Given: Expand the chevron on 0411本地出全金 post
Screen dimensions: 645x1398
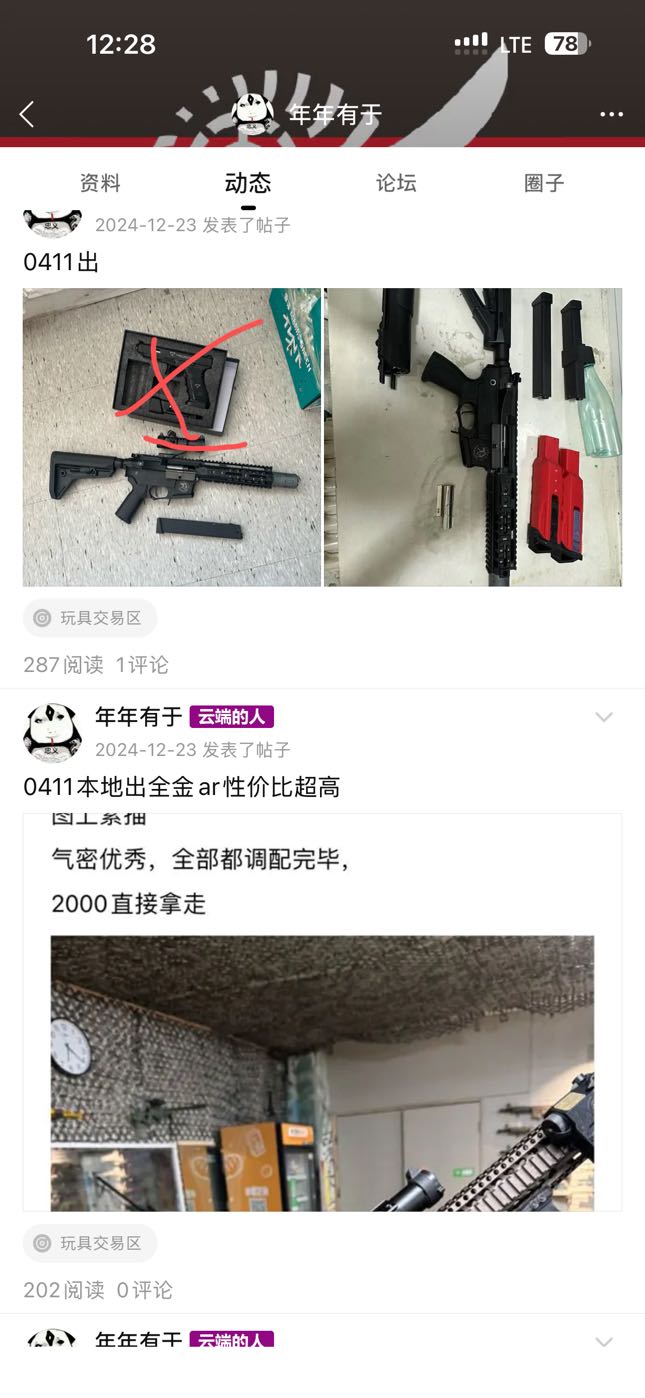Looking at the screenshot, I should 604,717.
